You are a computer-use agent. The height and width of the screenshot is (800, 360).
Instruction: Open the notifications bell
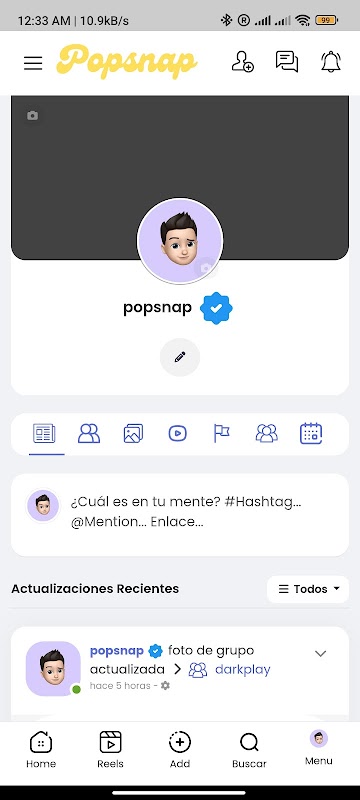(331, 62)
